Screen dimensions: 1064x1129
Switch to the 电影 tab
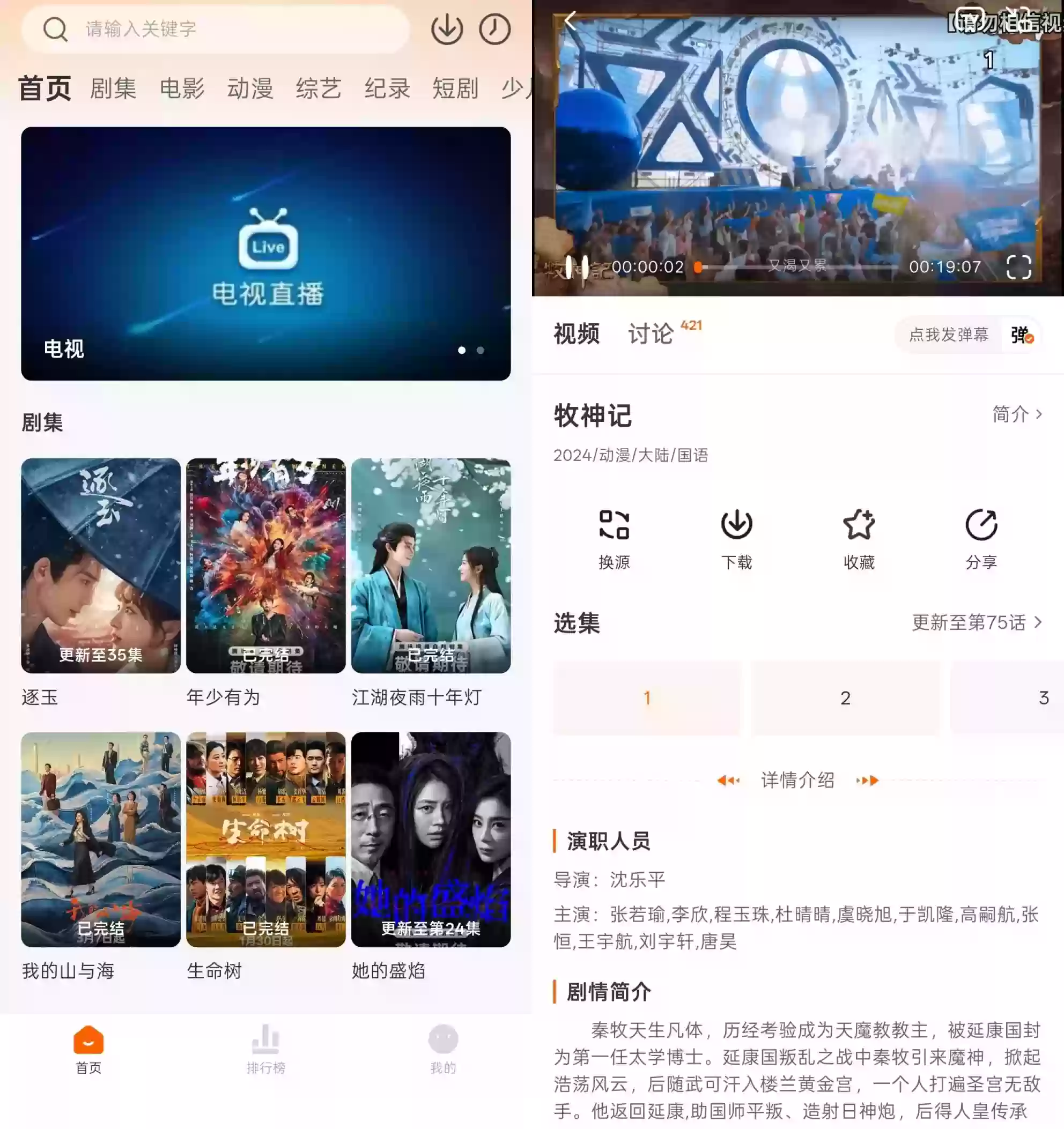pyautogui.click(x=182, y=88)
